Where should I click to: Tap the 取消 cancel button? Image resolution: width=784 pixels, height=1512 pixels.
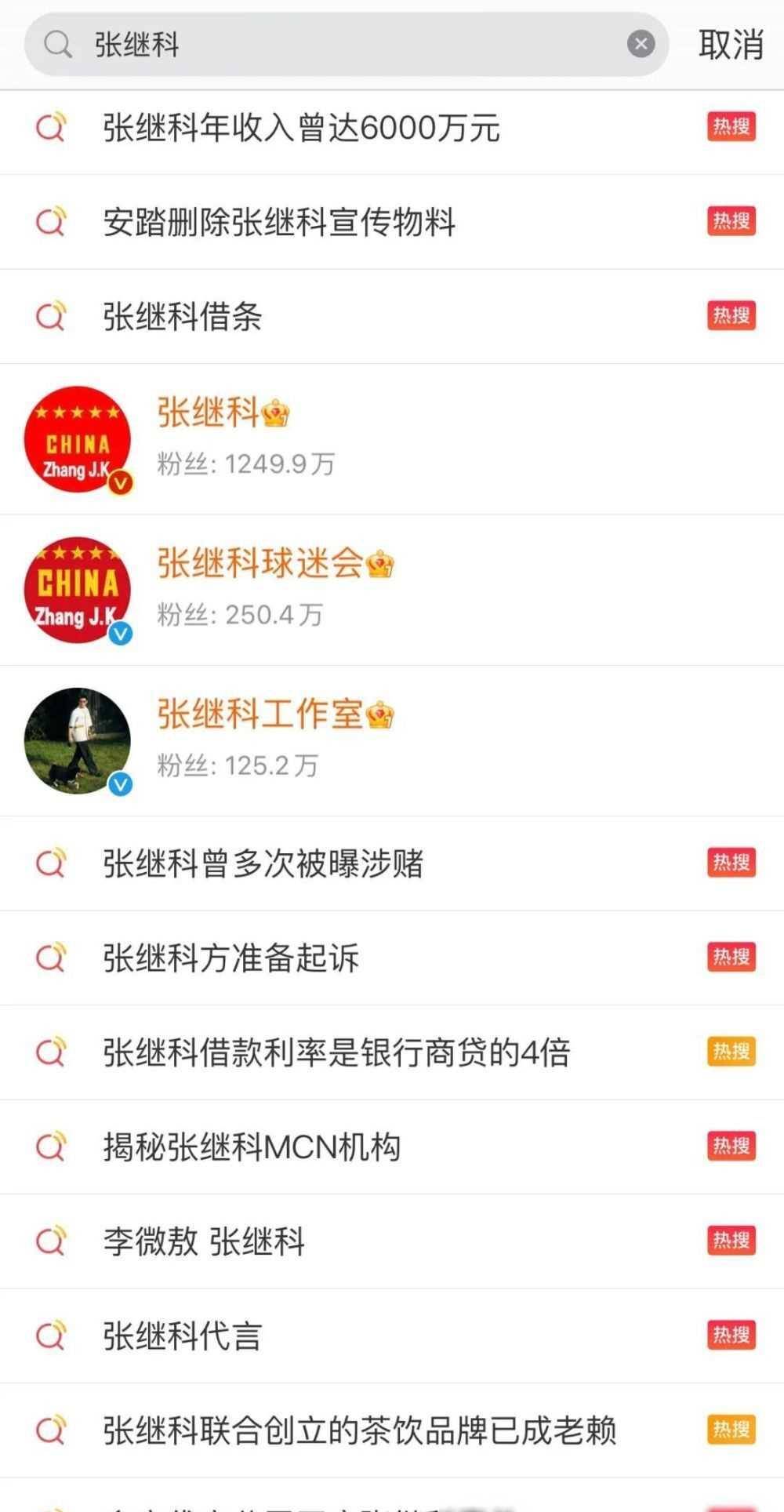pyautogui.click(x=729, y=45)
